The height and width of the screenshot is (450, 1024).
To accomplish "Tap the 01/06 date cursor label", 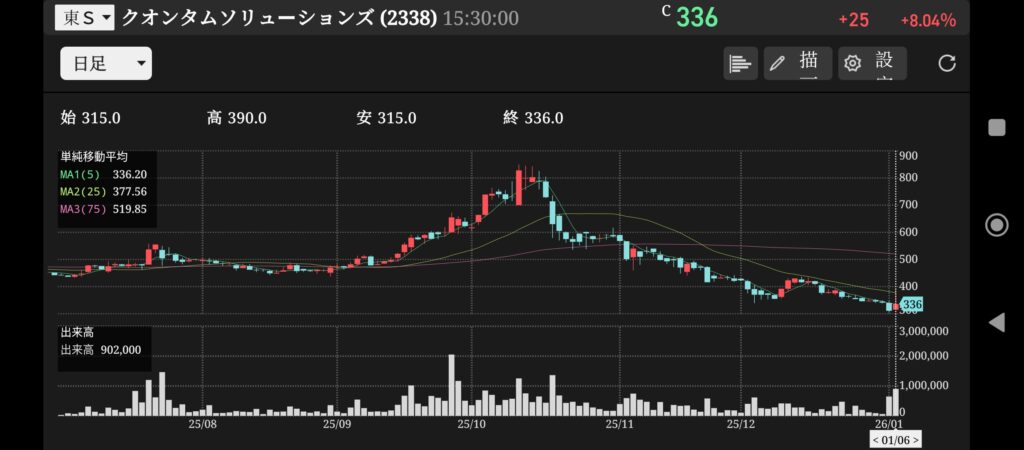I will click(895, 439).
